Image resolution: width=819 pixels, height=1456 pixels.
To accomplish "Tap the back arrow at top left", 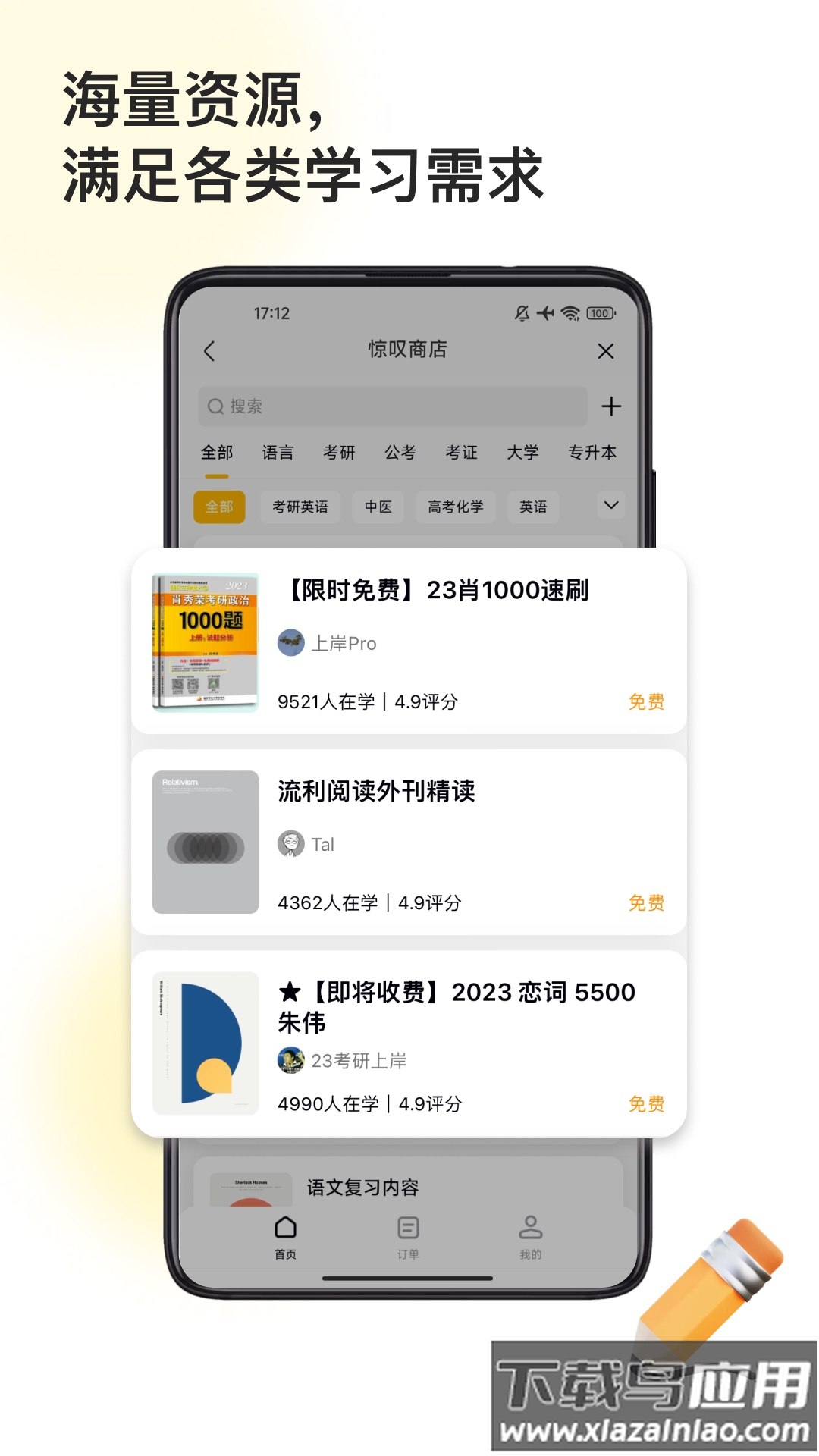I will click(x=208, y=351).
